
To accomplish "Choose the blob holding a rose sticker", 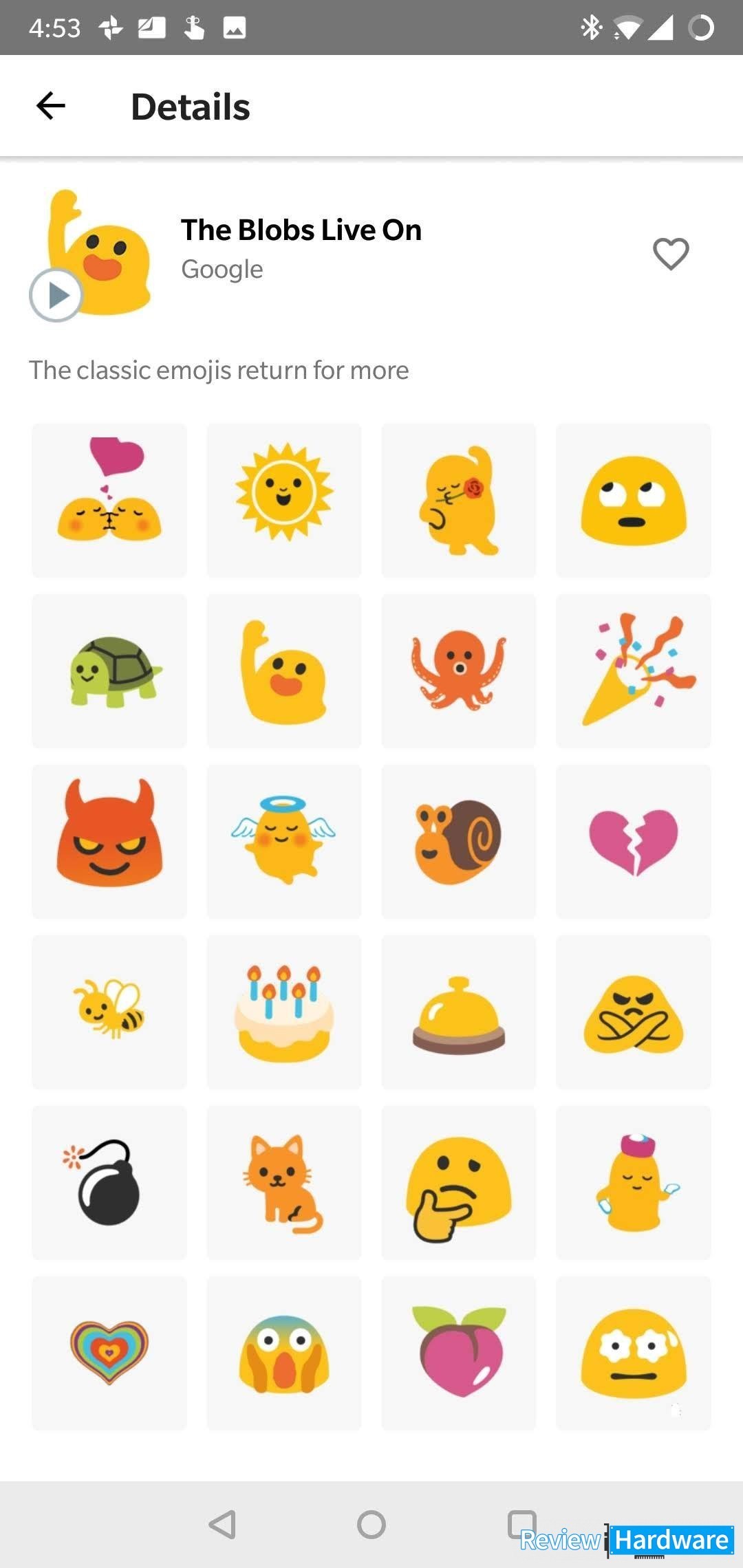I will [x=459, y=501].
